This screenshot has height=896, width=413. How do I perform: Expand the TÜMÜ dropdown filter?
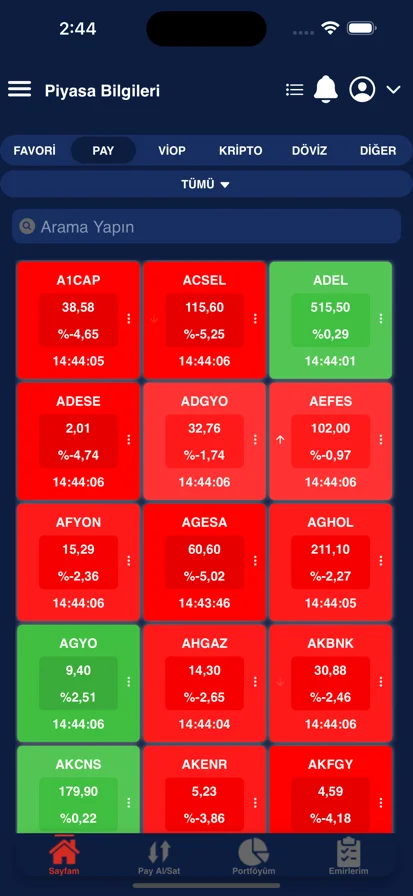(206, 185)
